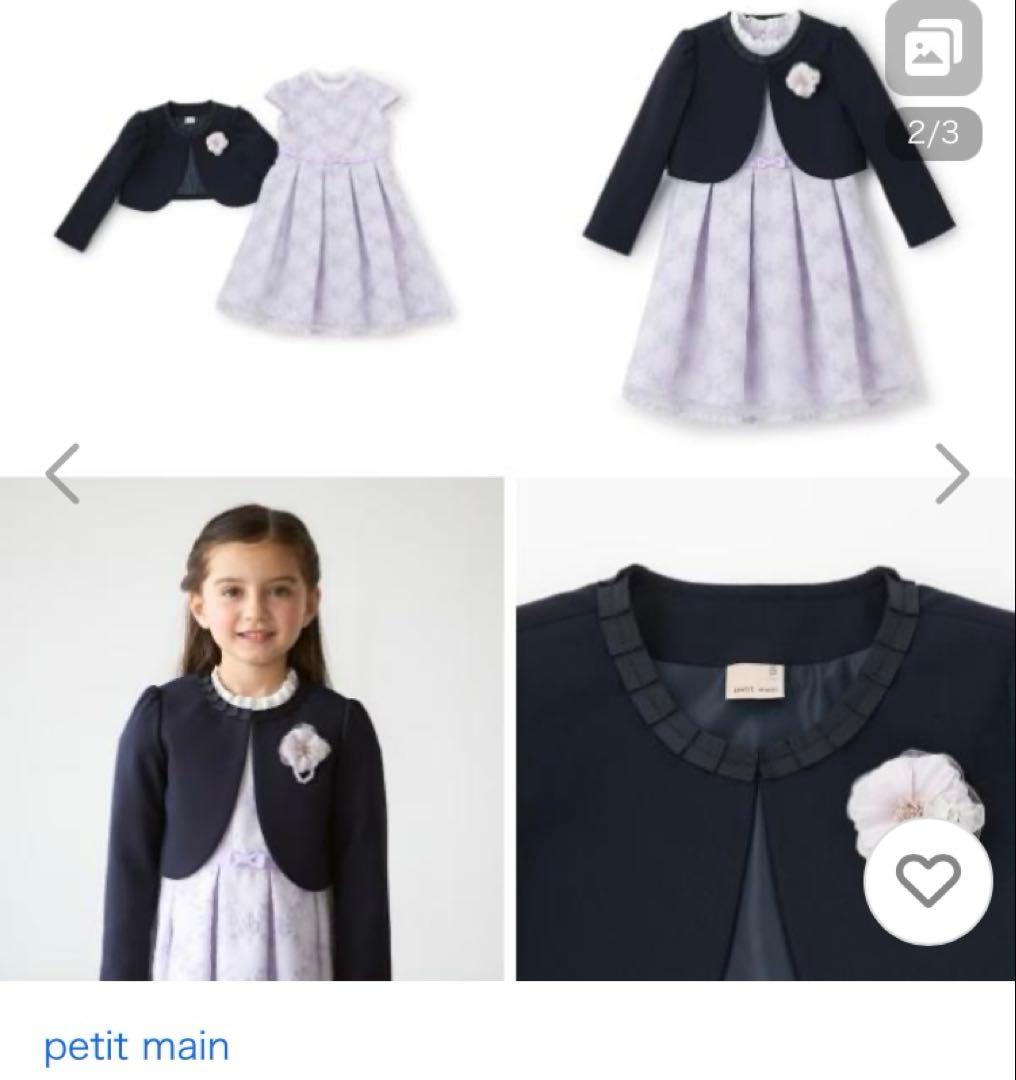Show the previous product image
Screen dimensions: 1016x1080
62,473
